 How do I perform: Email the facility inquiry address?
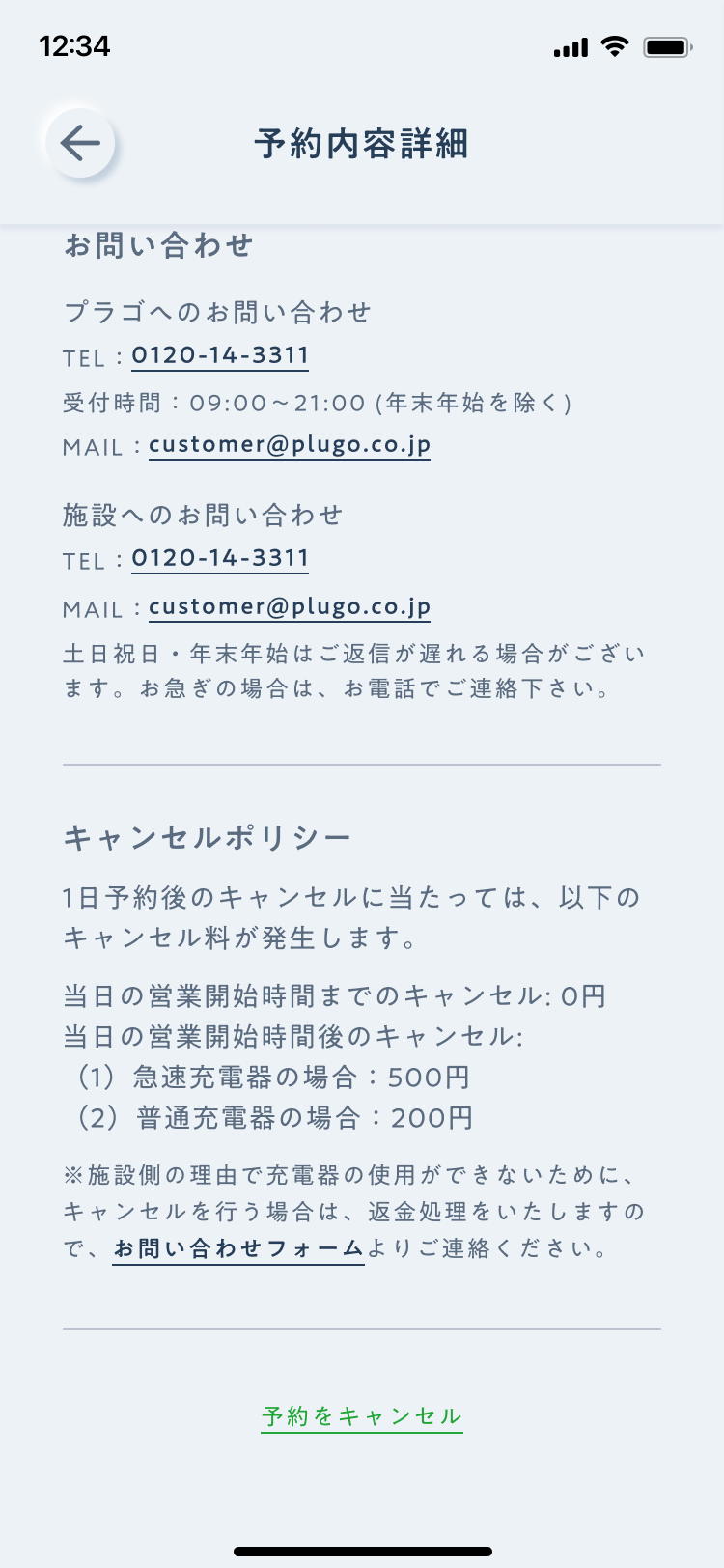290,606
